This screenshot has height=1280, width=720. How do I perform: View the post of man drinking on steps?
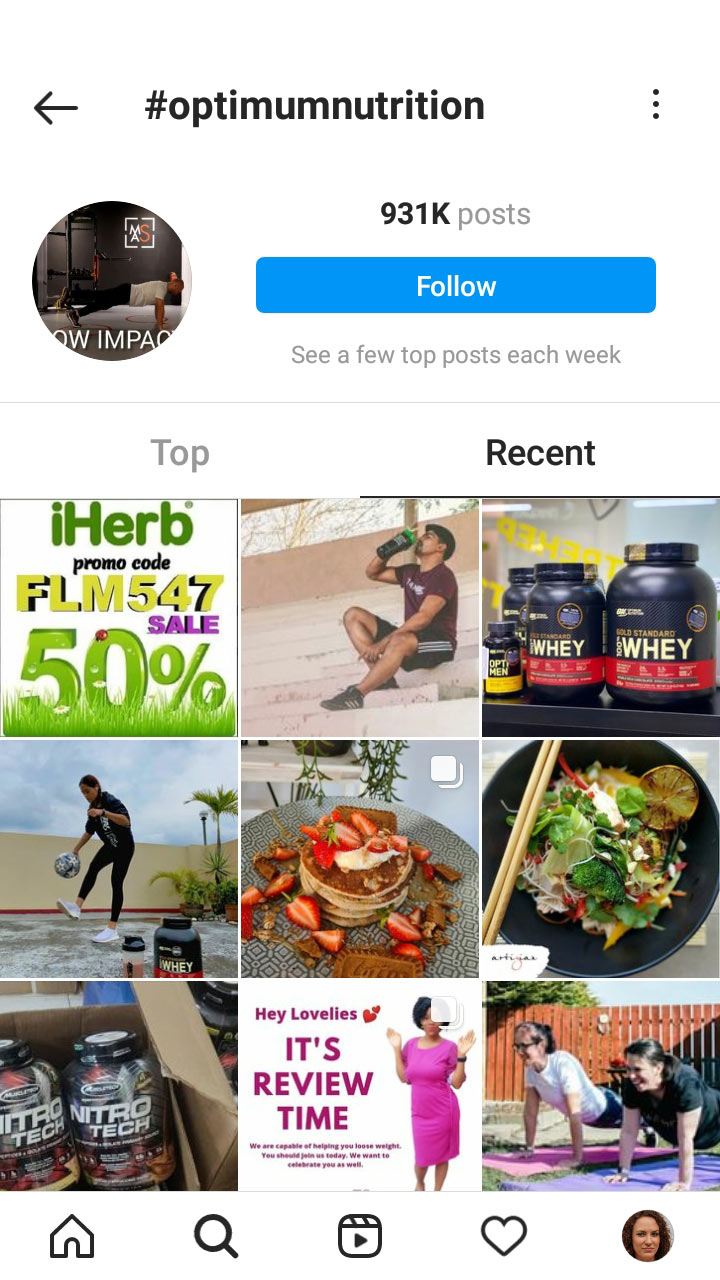pos(360,618)
